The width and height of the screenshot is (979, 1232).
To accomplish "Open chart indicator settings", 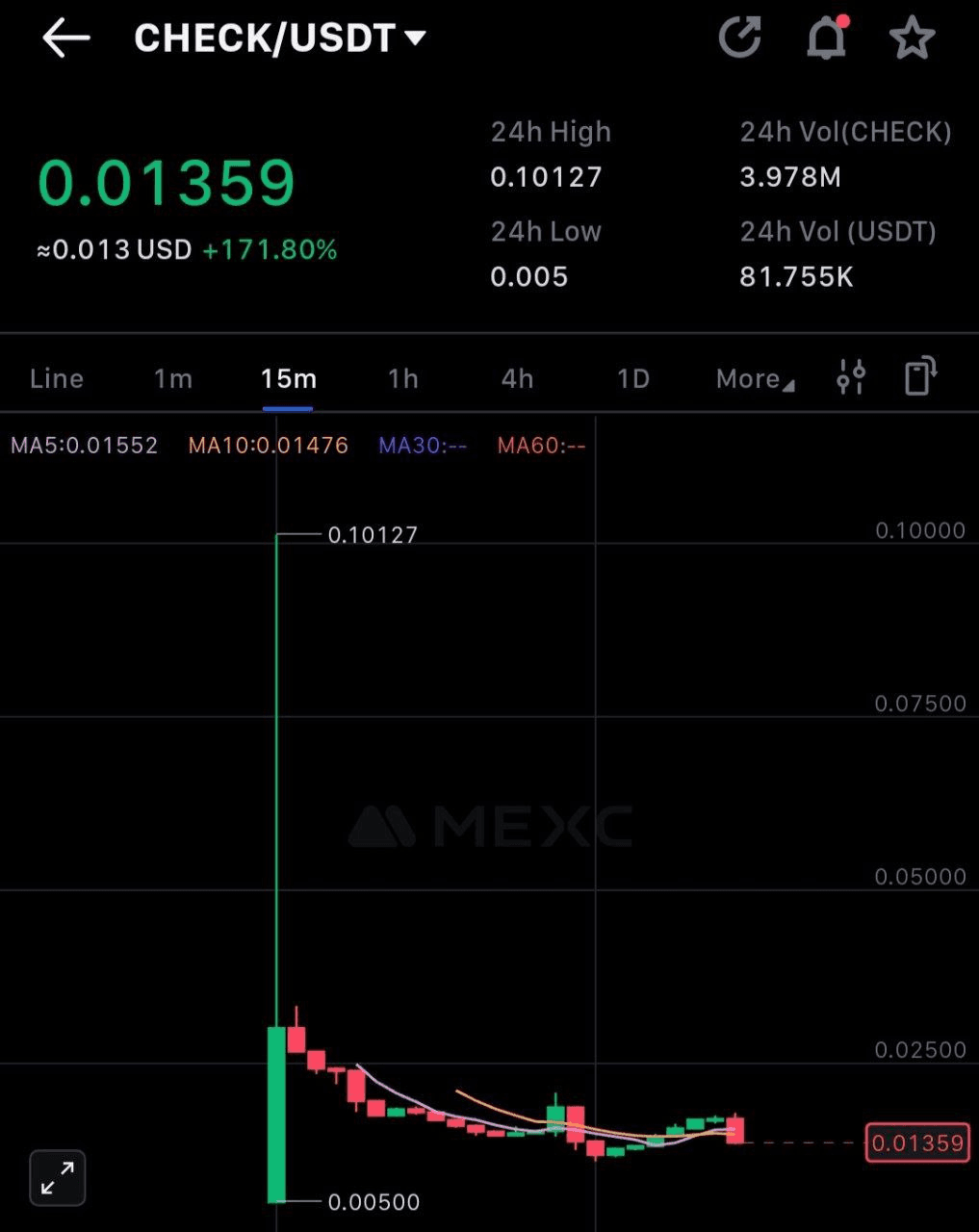I will pos(851,377).
